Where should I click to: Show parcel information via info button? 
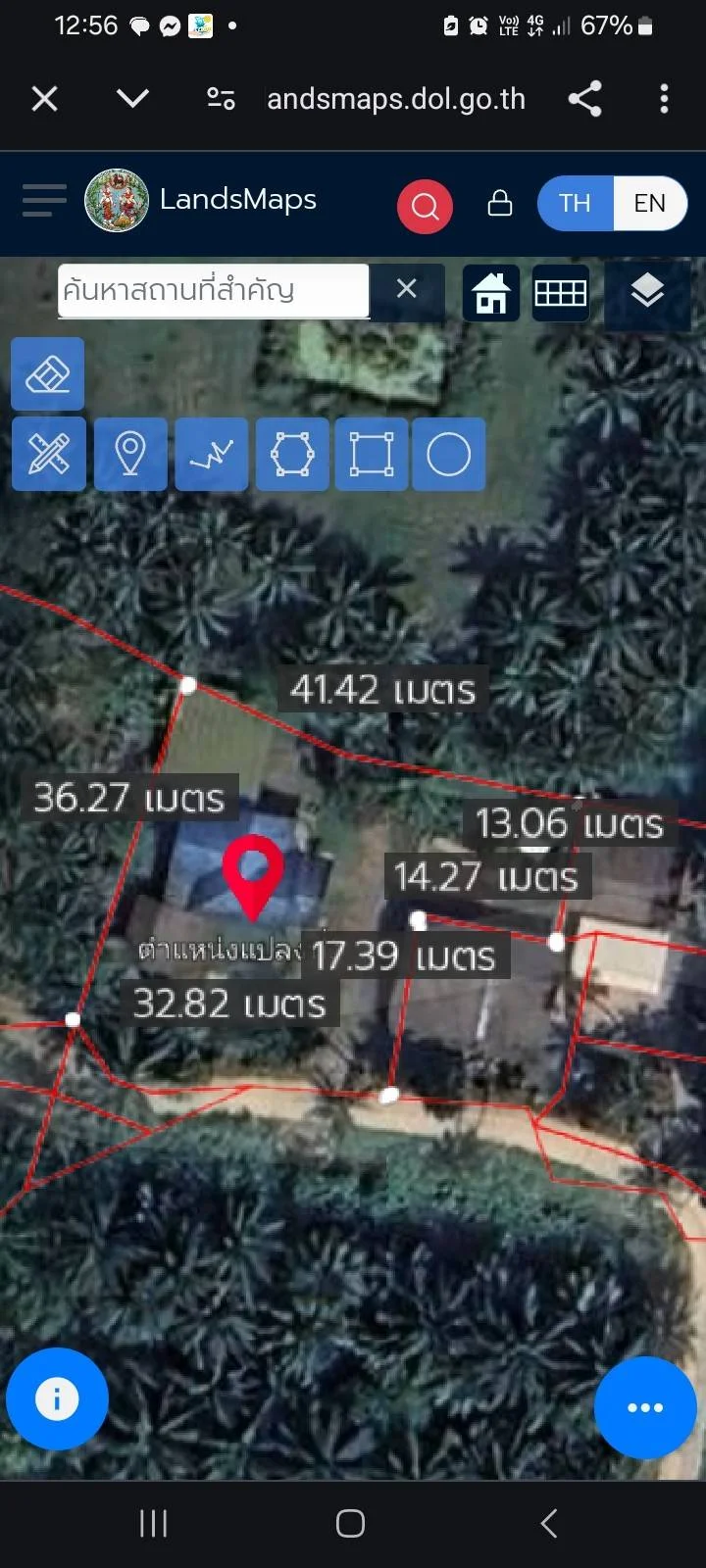[56, 1399]
